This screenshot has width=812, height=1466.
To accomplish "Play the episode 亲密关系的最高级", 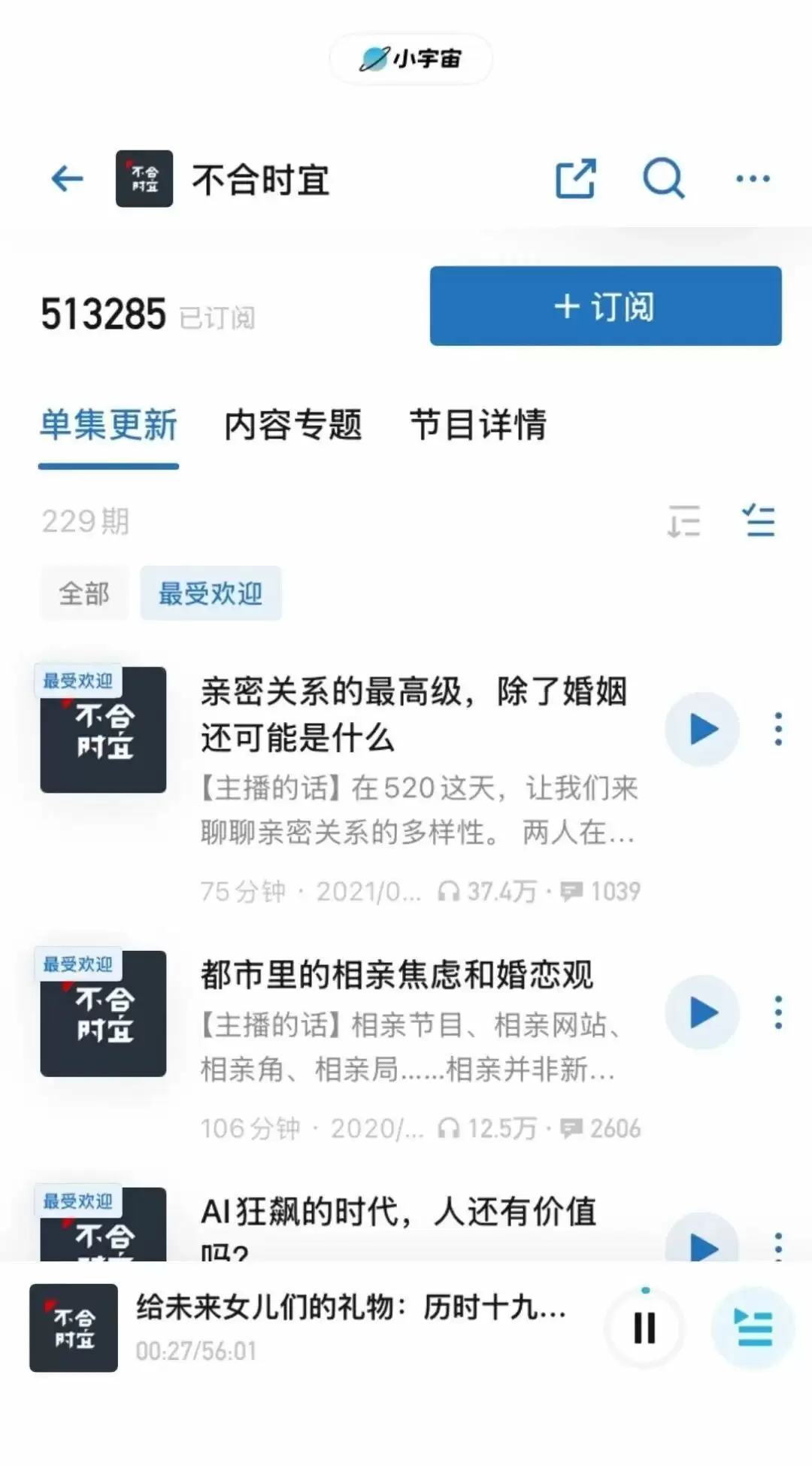I will [x=701, y=728].
